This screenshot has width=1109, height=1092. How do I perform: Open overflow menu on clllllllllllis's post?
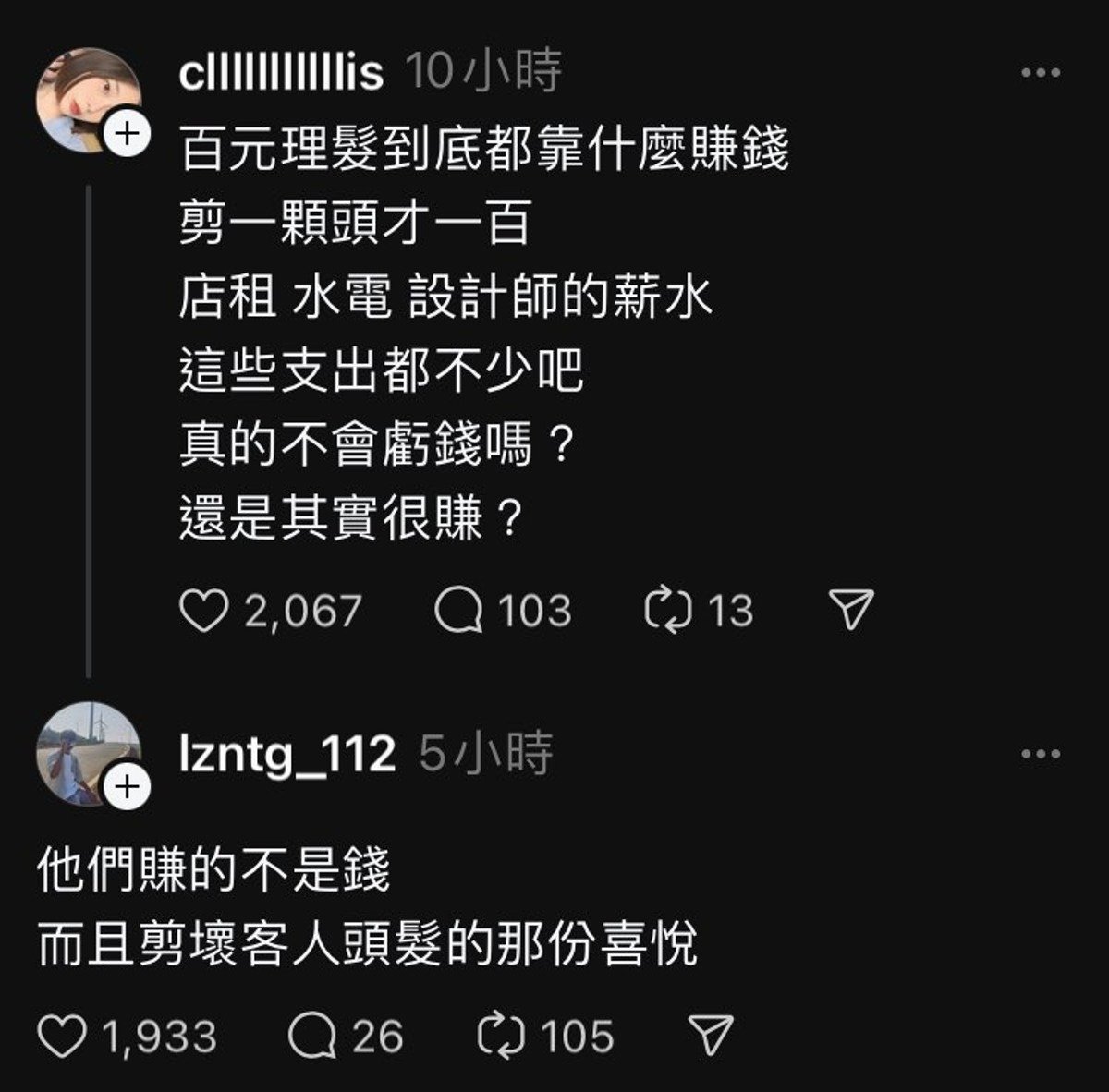(1040, 74)
